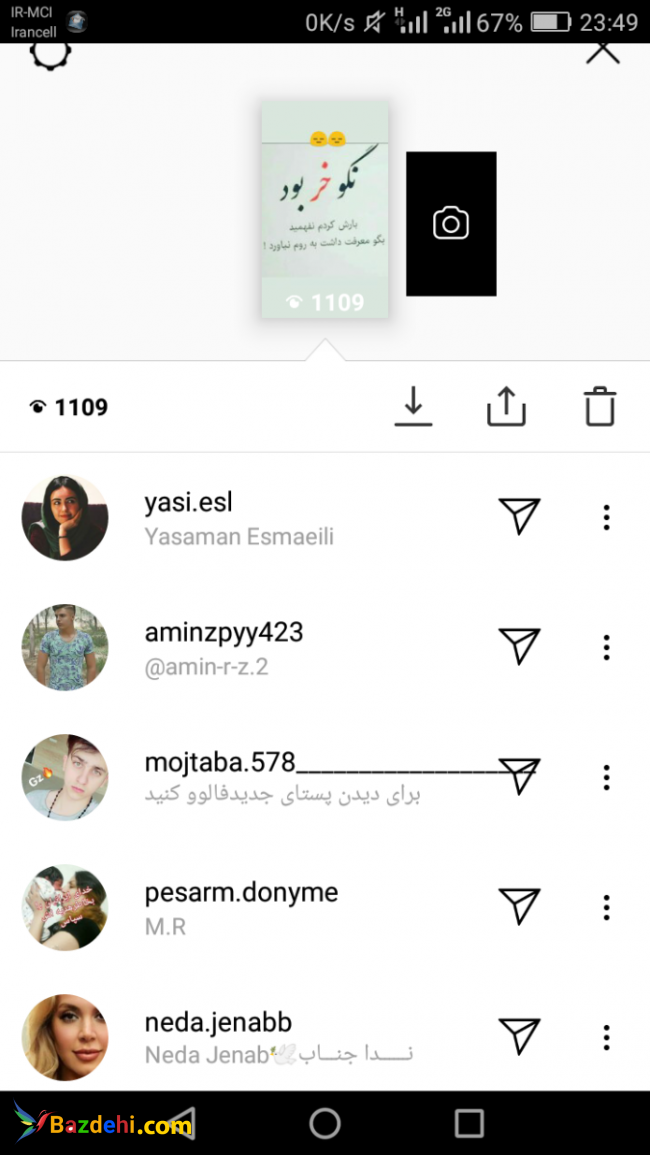Open the story thumbnail with 1109 views
Image resolution: width=650 pixels, height=1155 pixels.
325,210
